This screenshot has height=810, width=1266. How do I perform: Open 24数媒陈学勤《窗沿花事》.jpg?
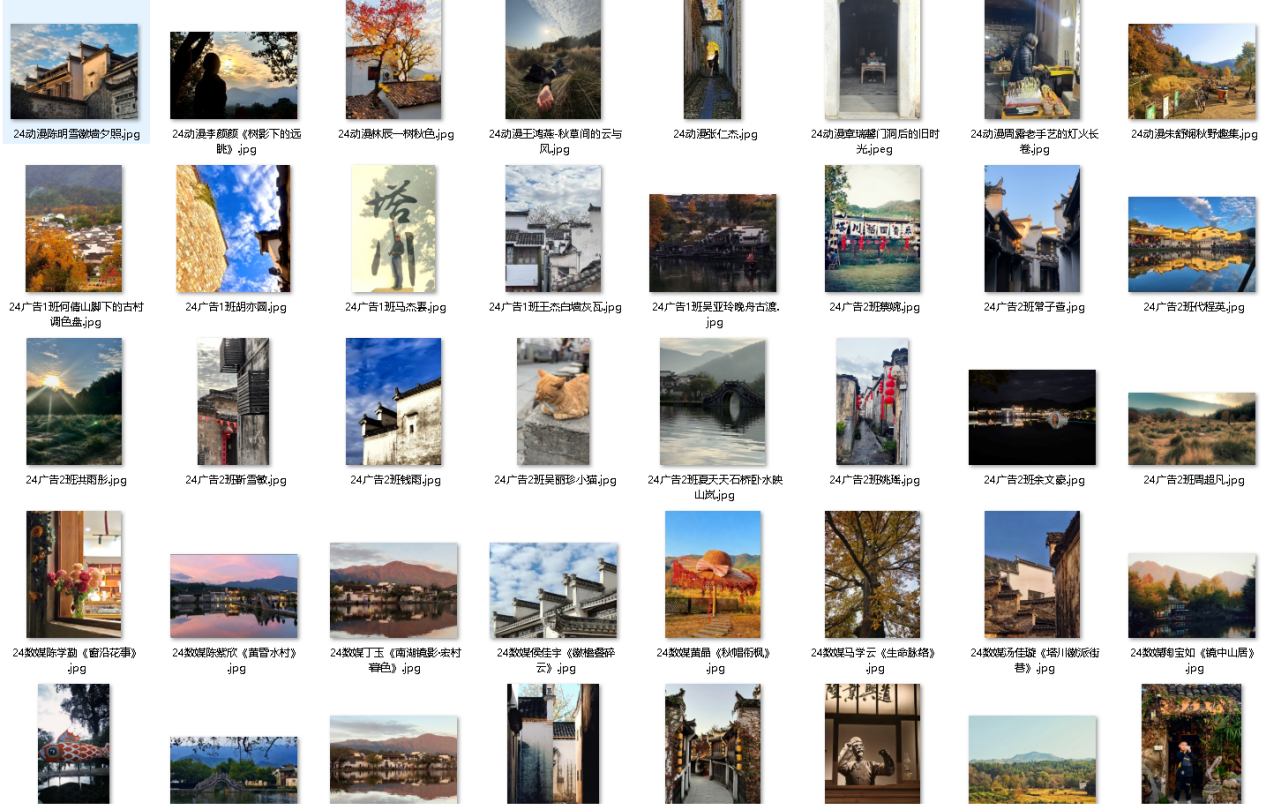click(x=74, y=574)
